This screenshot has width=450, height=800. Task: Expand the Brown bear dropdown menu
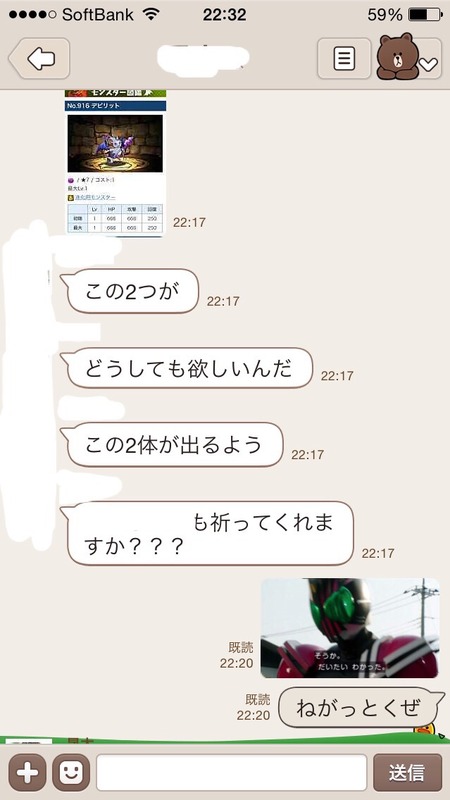tap(409, 57)
